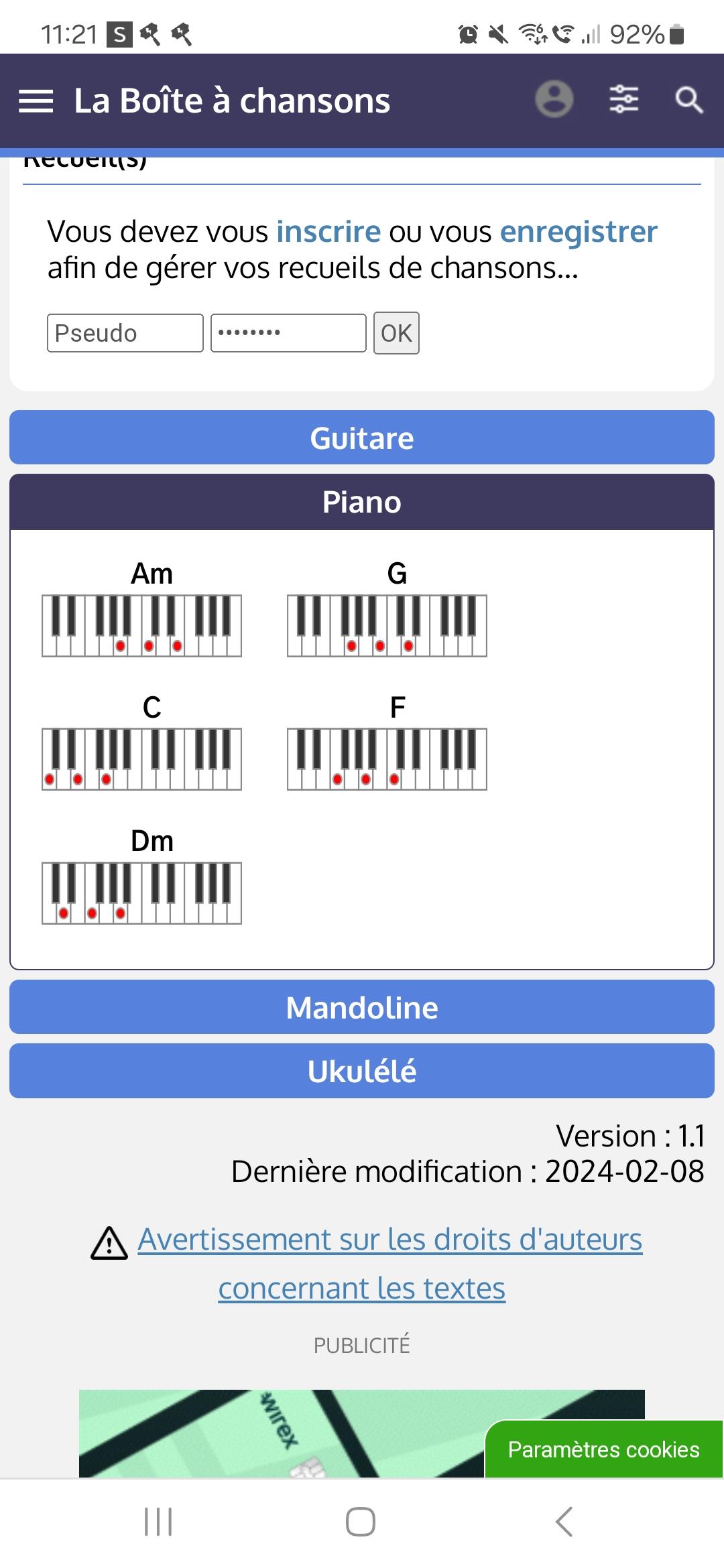Open the user account icon
Image resolution: width=724 pixels, height=1568 pixels.
(554, 100)
